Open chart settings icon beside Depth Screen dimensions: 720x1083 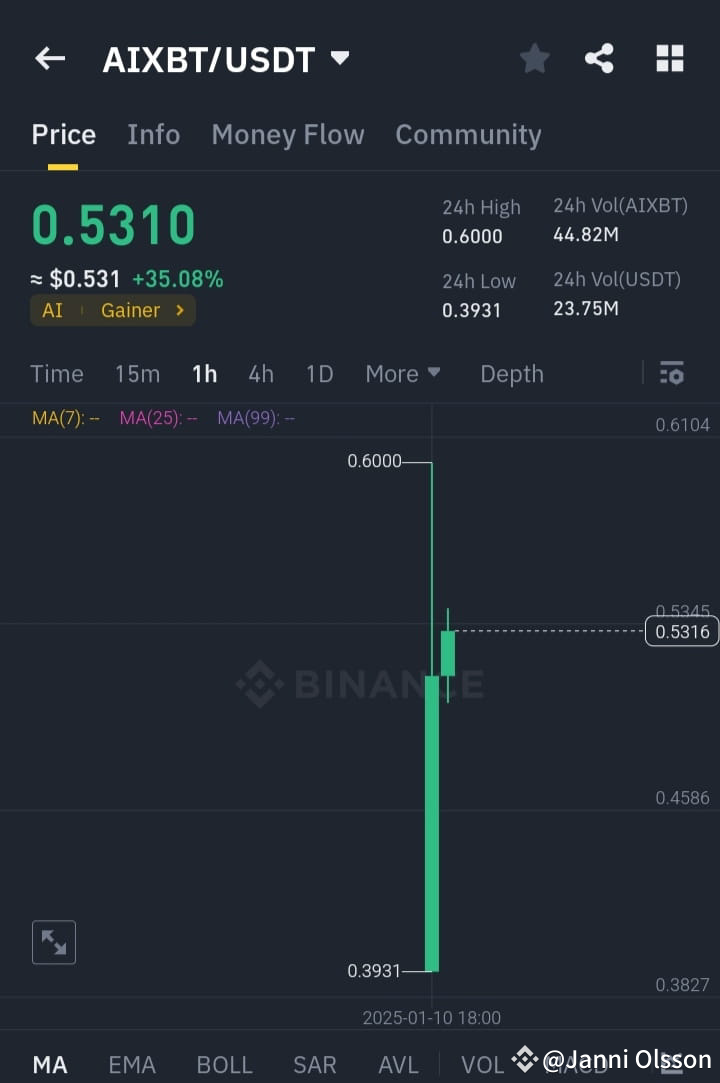coord(671,373)
